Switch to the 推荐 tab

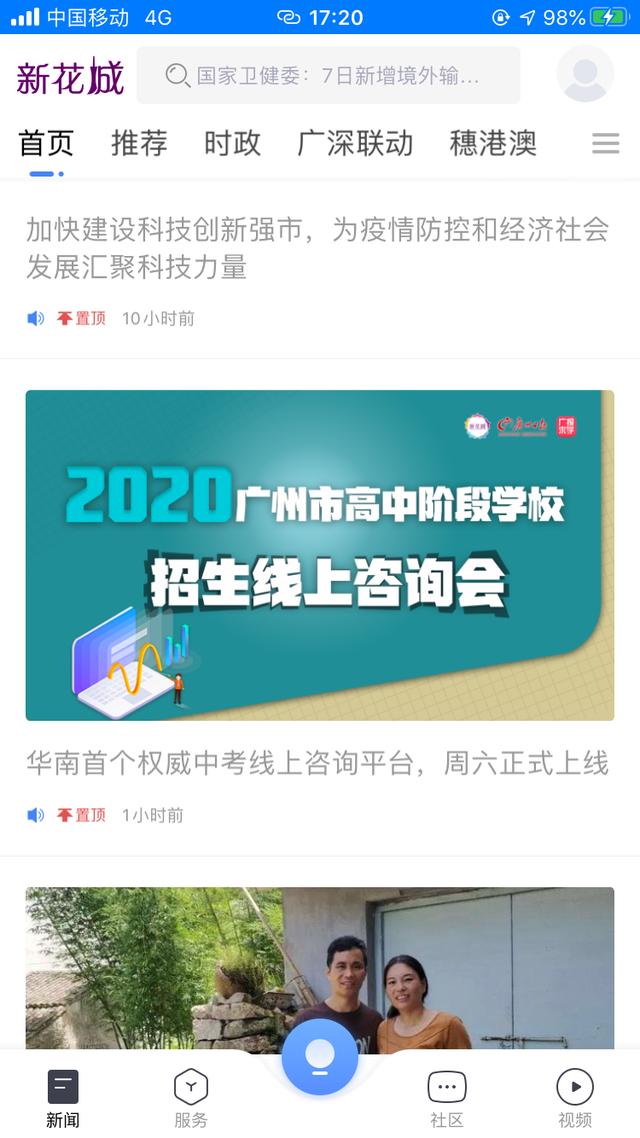(x=139, y=143)
